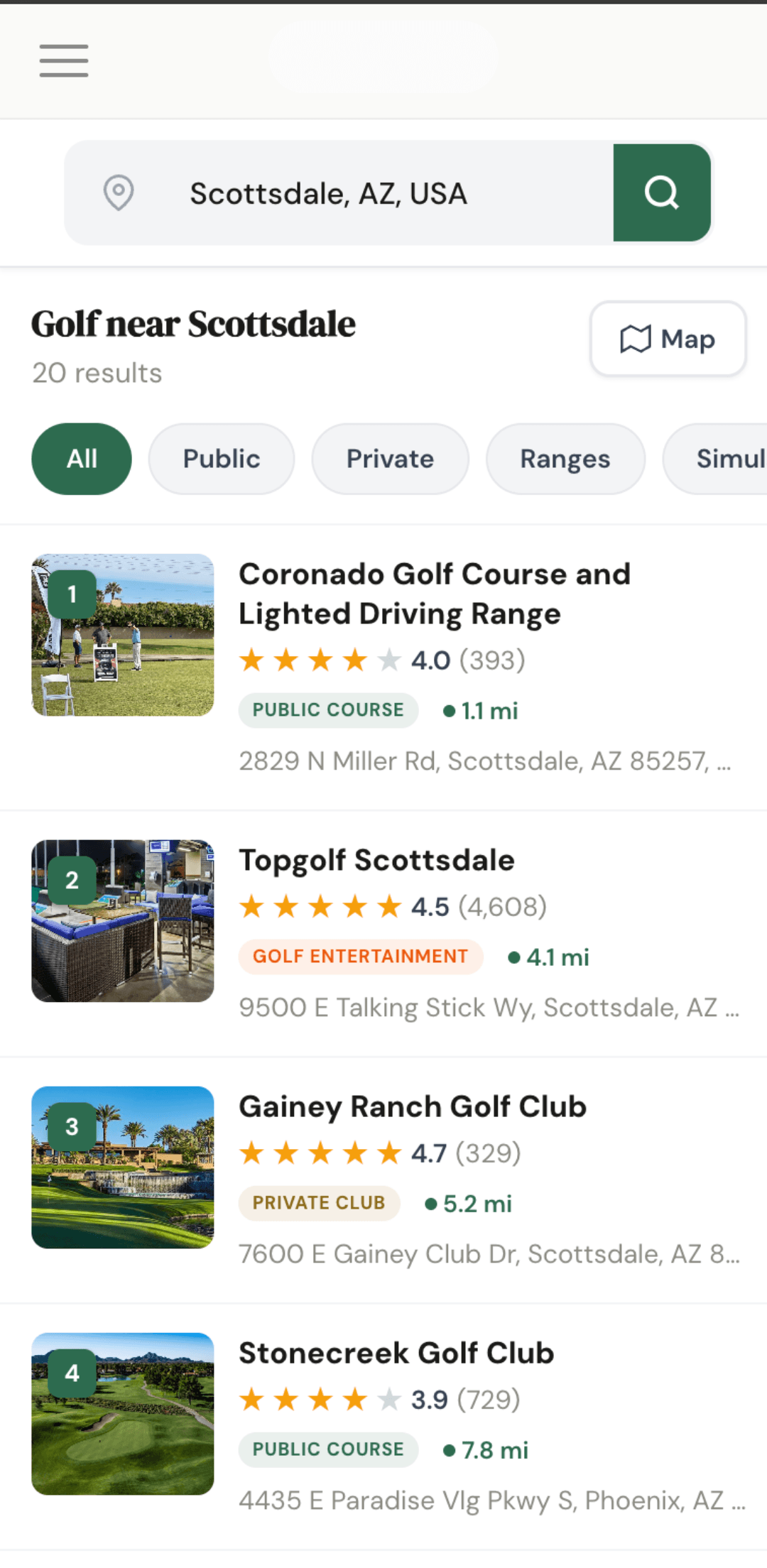This screenshot has height=1568, width=767.
Task: Select the location pin icon in search bar
Action: click(119, 192)
